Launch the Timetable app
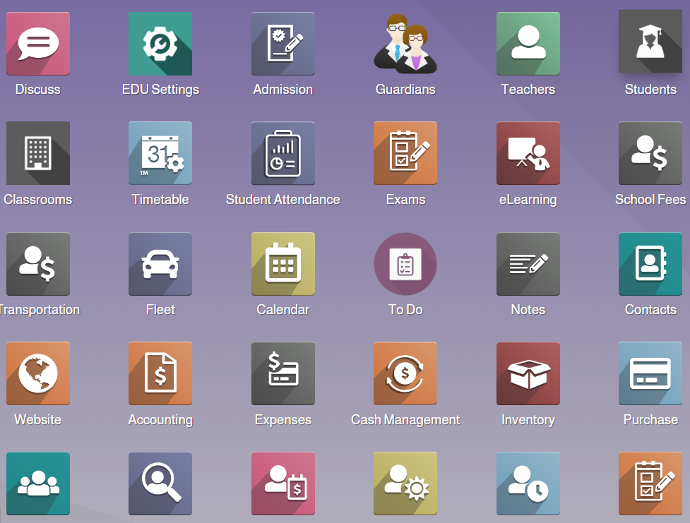 point(160,154)
